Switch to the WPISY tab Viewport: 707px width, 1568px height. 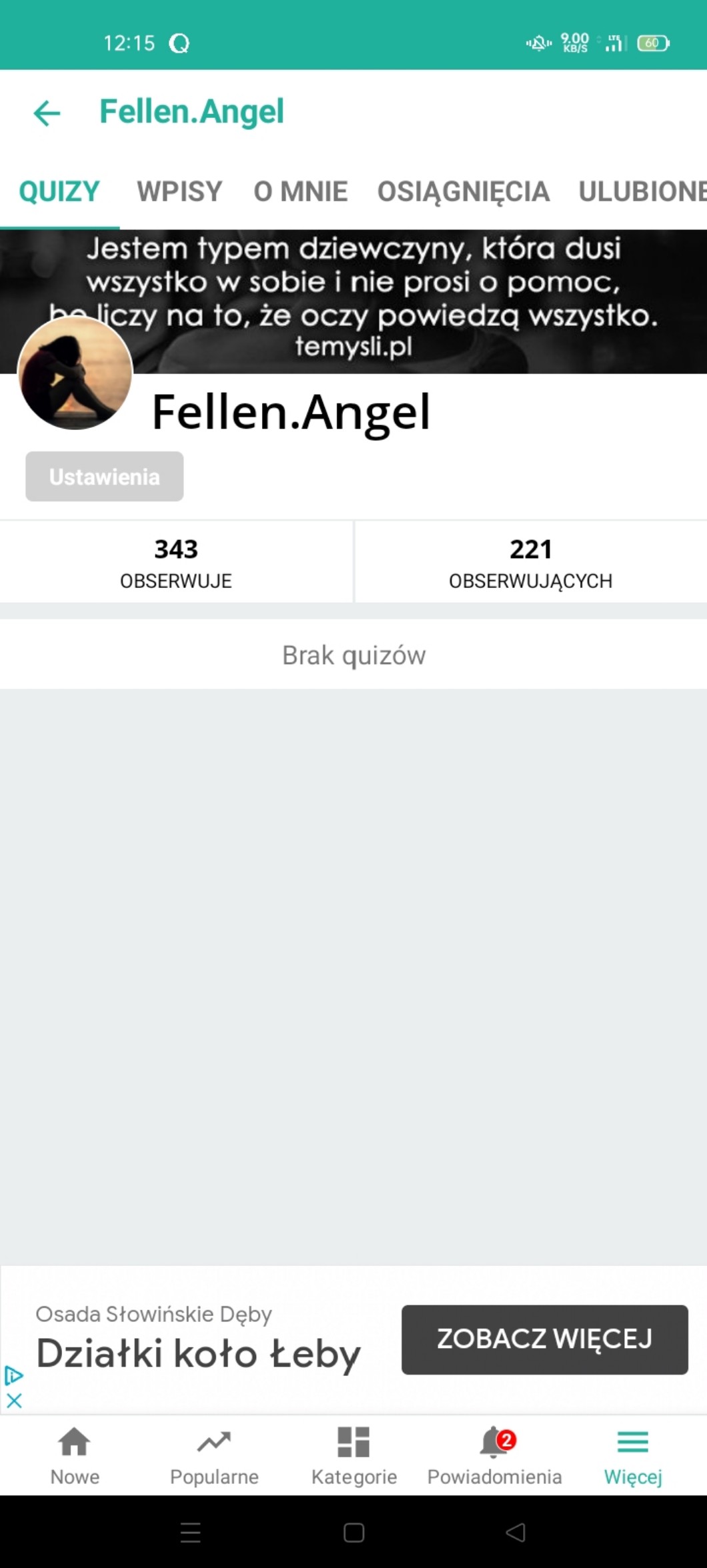click(x=179, y=191)
